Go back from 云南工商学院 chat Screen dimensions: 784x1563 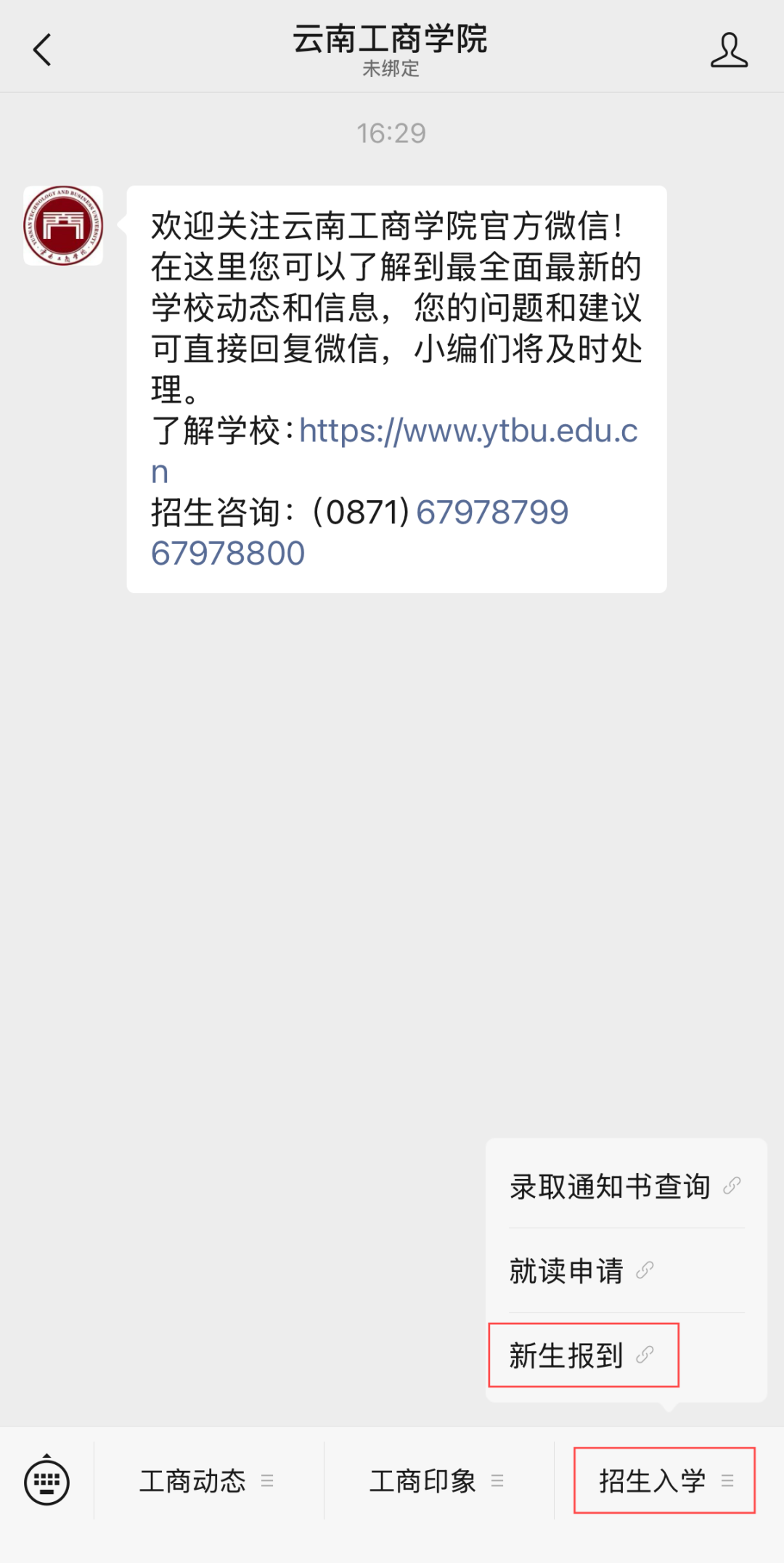pyautogui.click(x=43, y=50)
